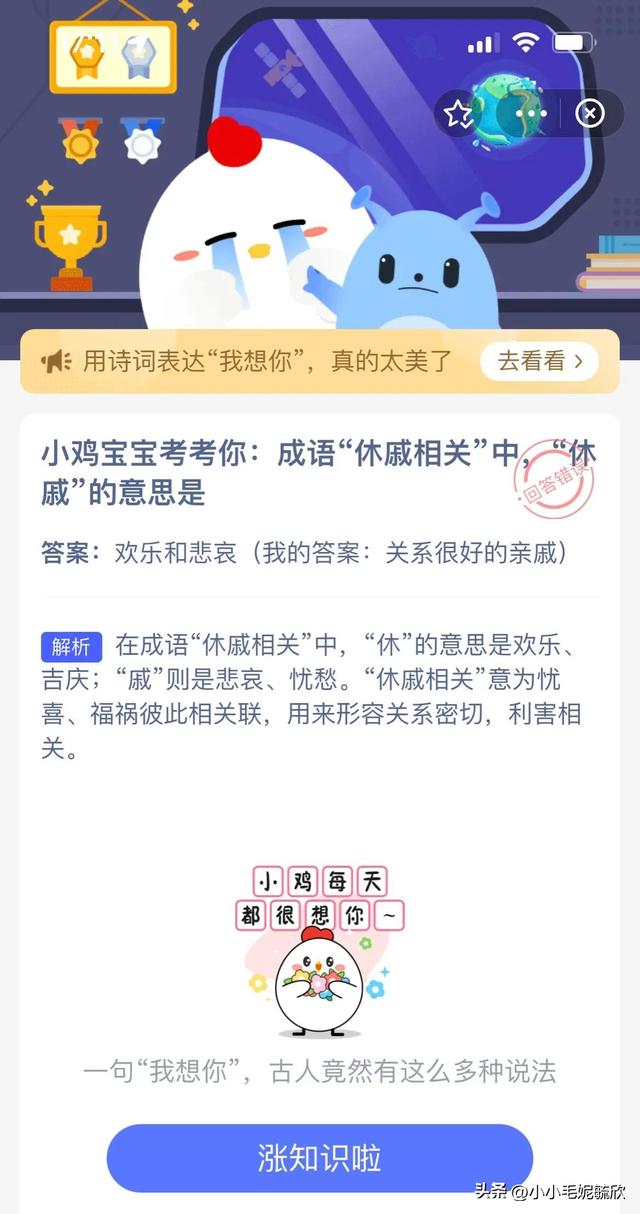640x1214 pixels.
Task: Tap the 去看看 button on the banner
Action: 540,361
